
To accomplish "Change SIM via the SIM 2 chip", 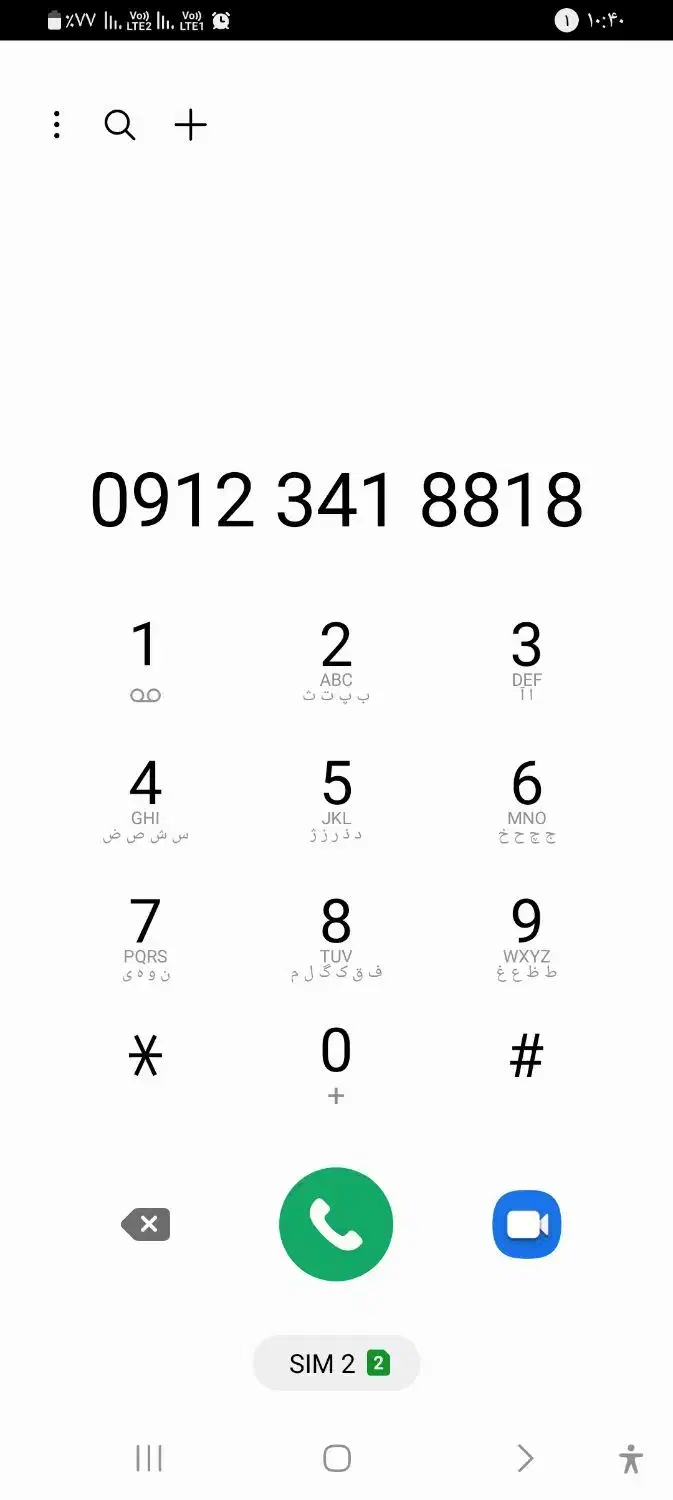I will pyautogui.click(x=336, y=1362).
